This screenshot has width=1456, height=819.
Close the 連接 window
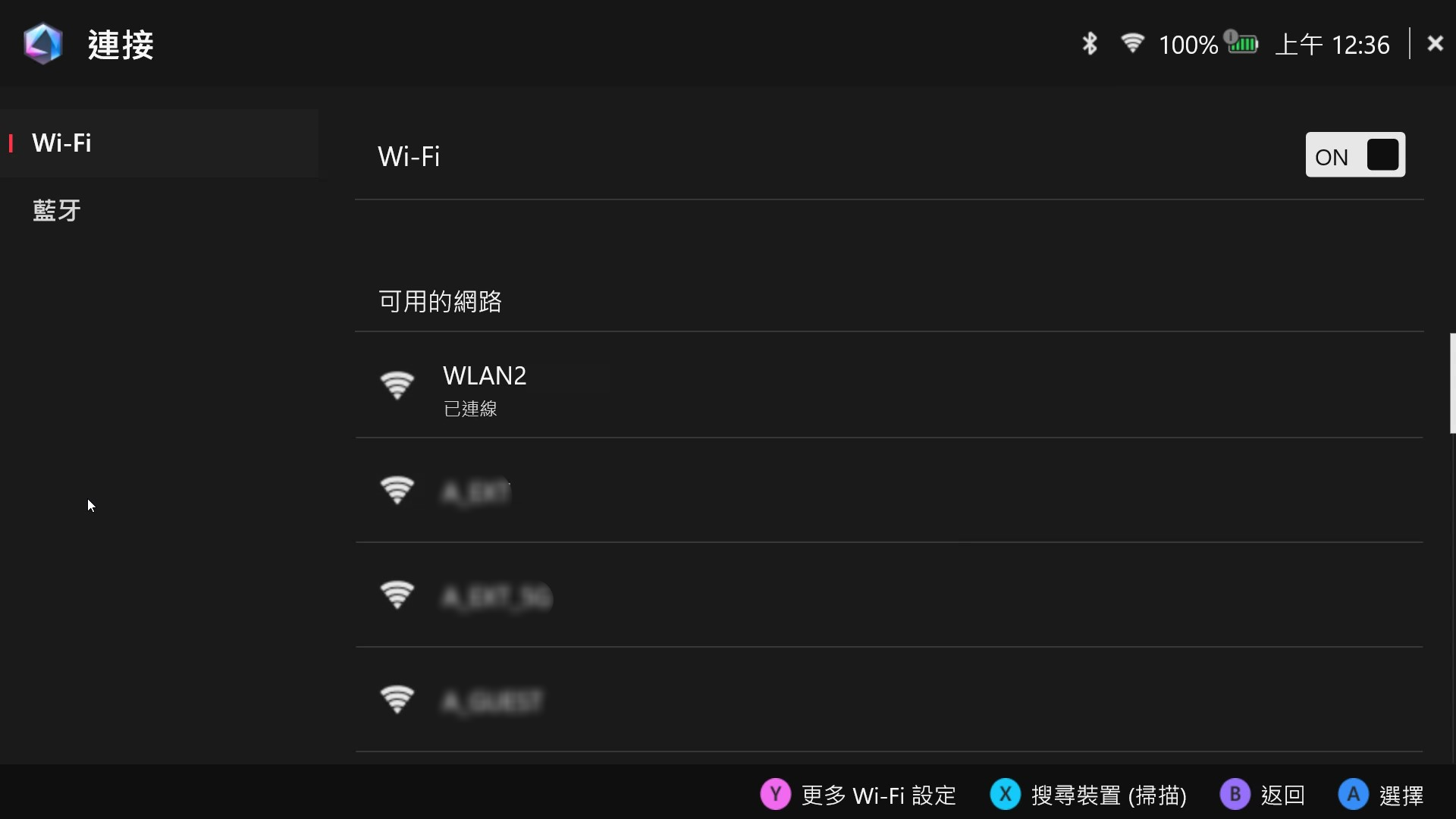pos(1435,44)
